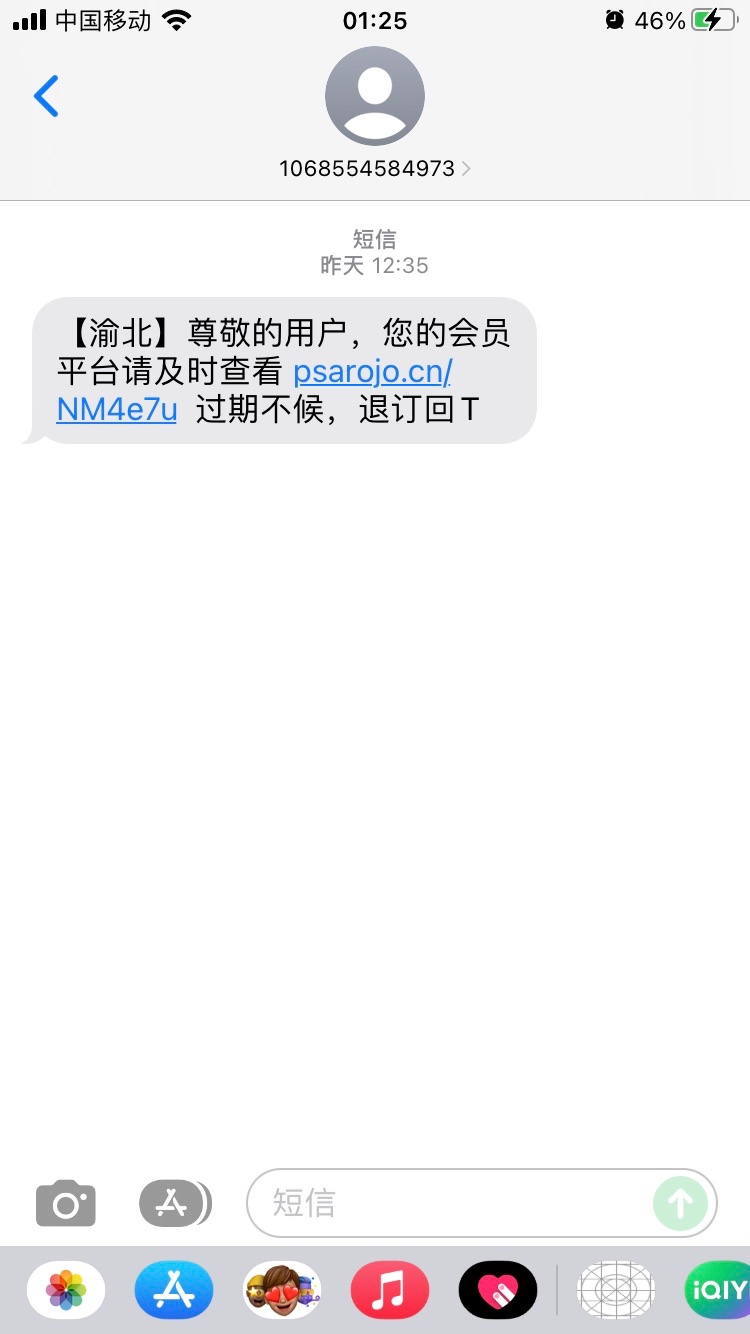Open the Music app in the app strip
The image size is (750, 1334).
pyautogui.click(x=390, y=1290)
